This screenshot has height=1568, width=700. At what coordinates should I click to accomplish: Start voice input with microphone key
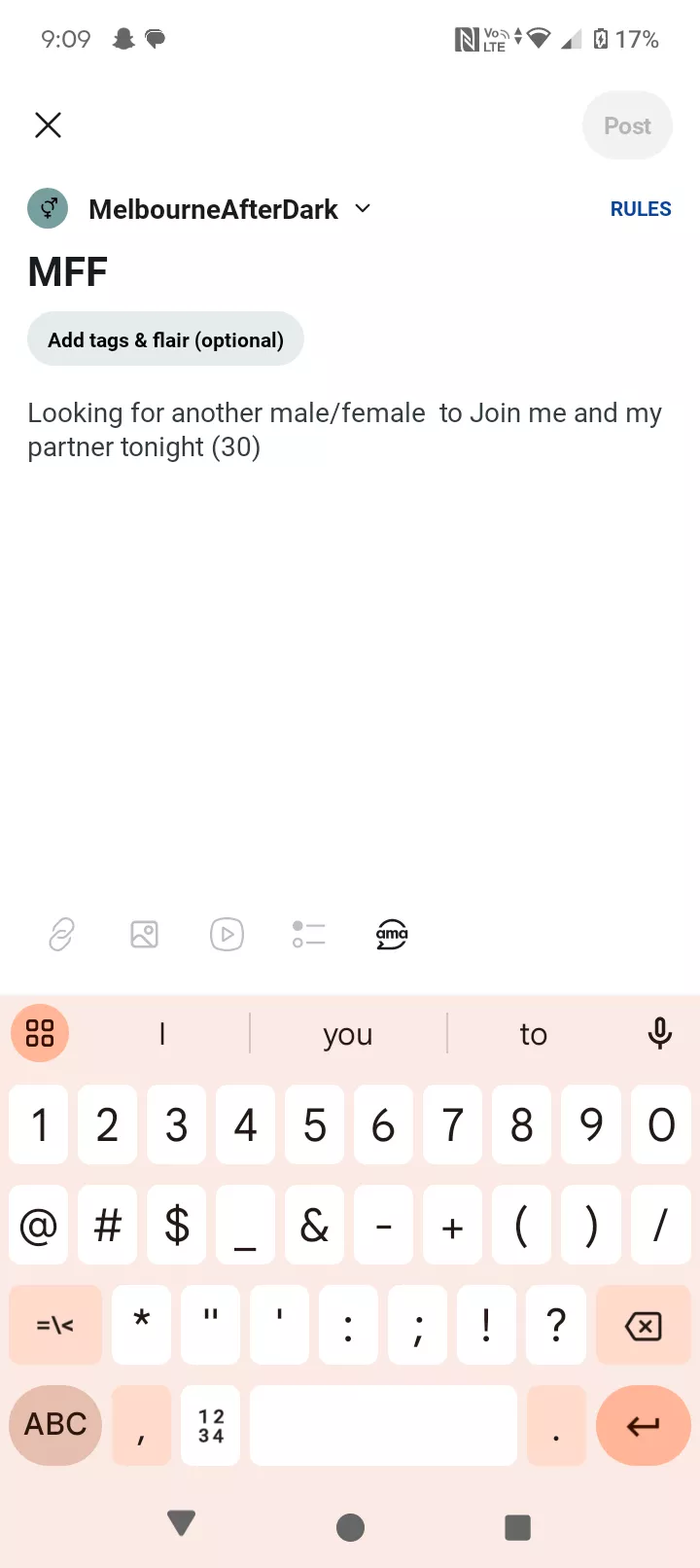pos(659,1033)
